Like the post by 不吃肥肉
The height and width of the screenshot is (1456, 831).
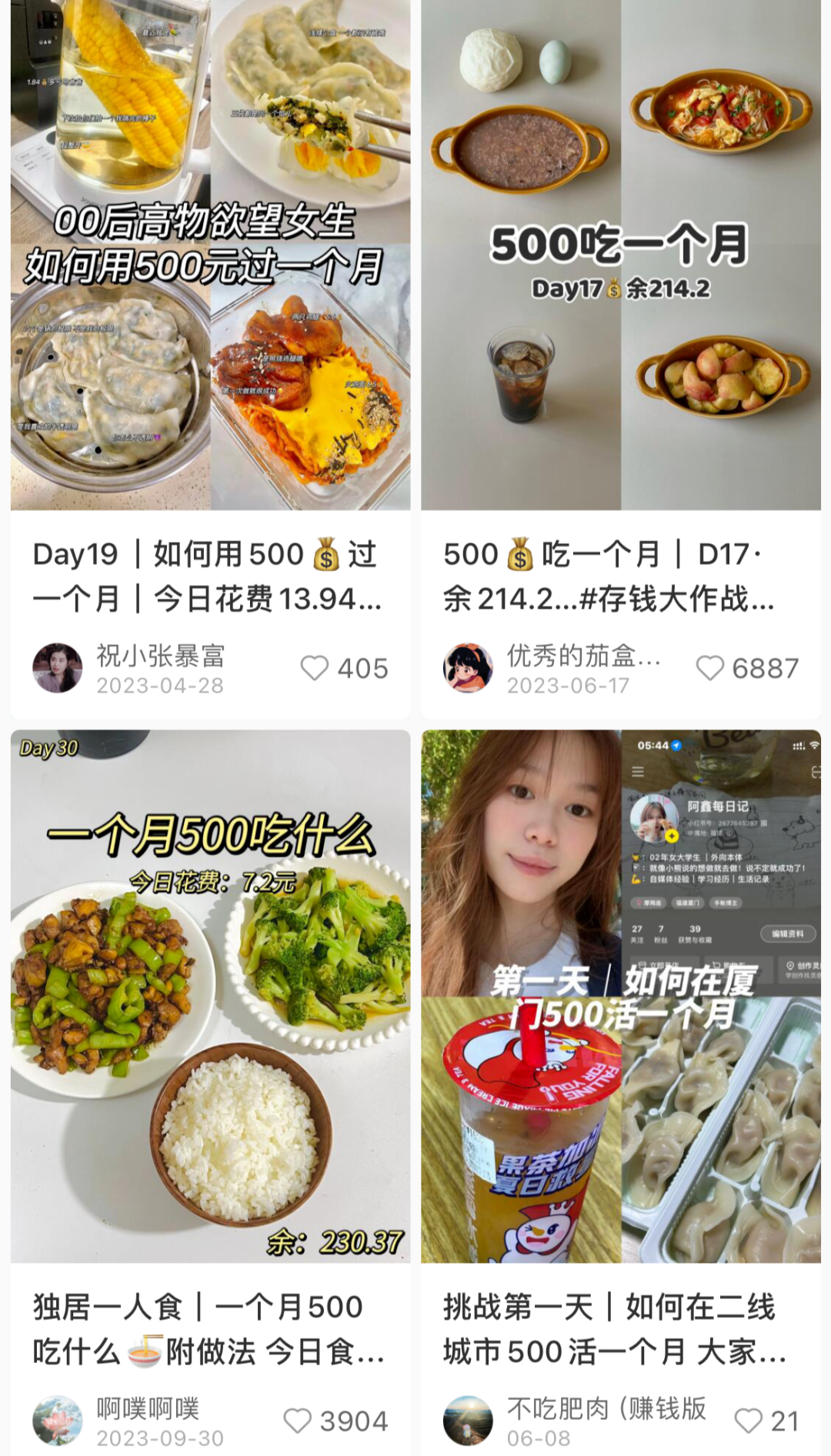[x=748, y=1421]
